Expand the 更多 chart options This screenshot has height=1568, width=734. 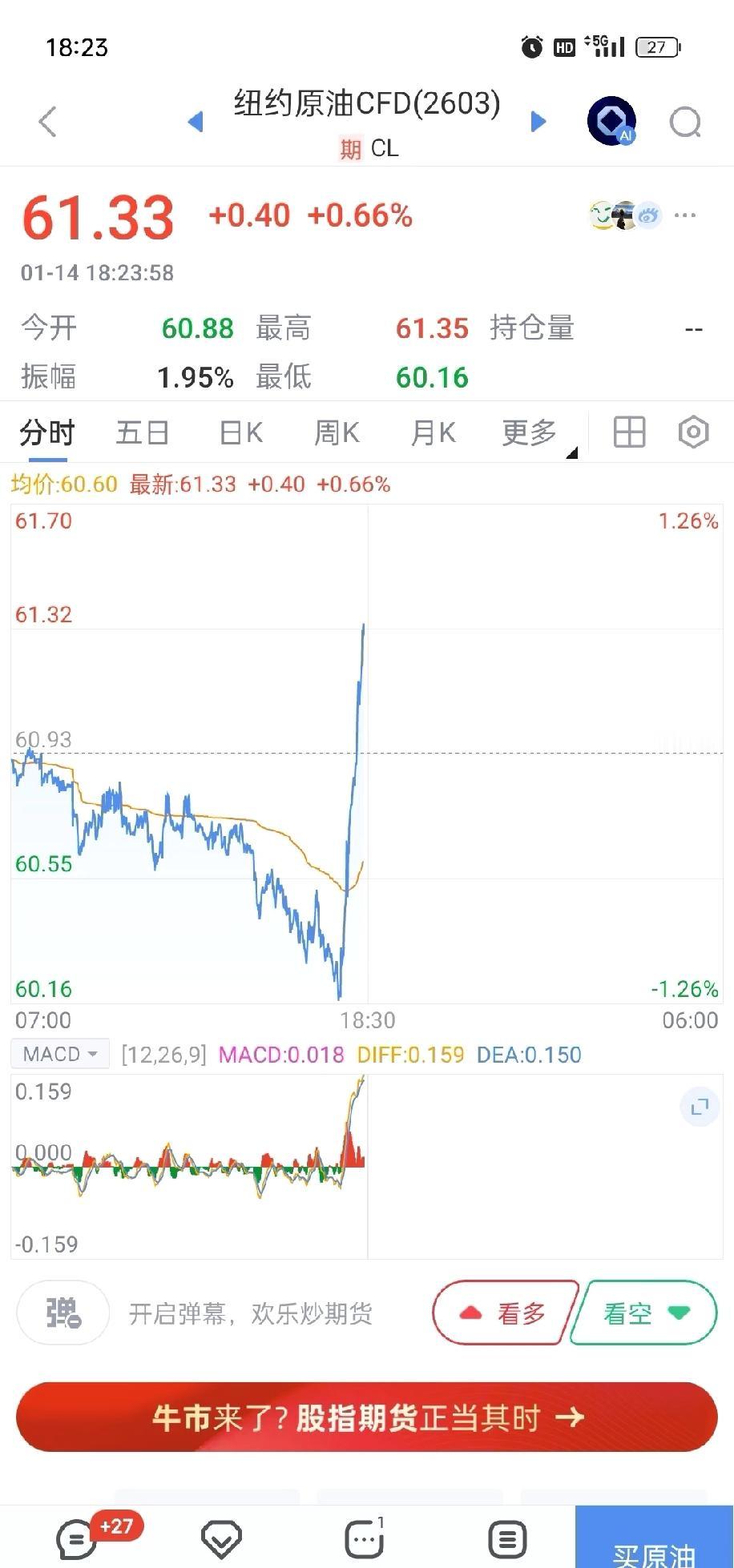[529, 431]
